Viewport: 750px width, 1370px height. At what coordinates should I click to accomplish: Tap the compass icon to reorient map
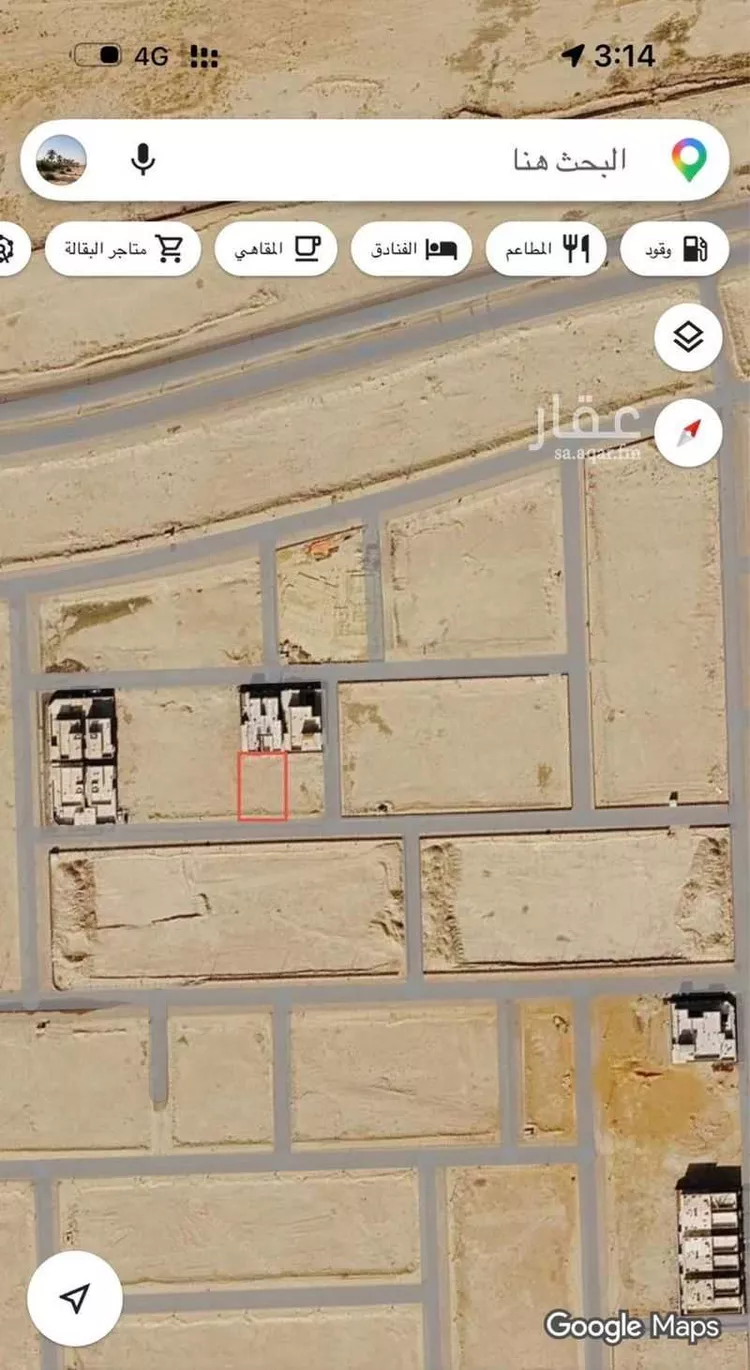(x=686, y=434)
